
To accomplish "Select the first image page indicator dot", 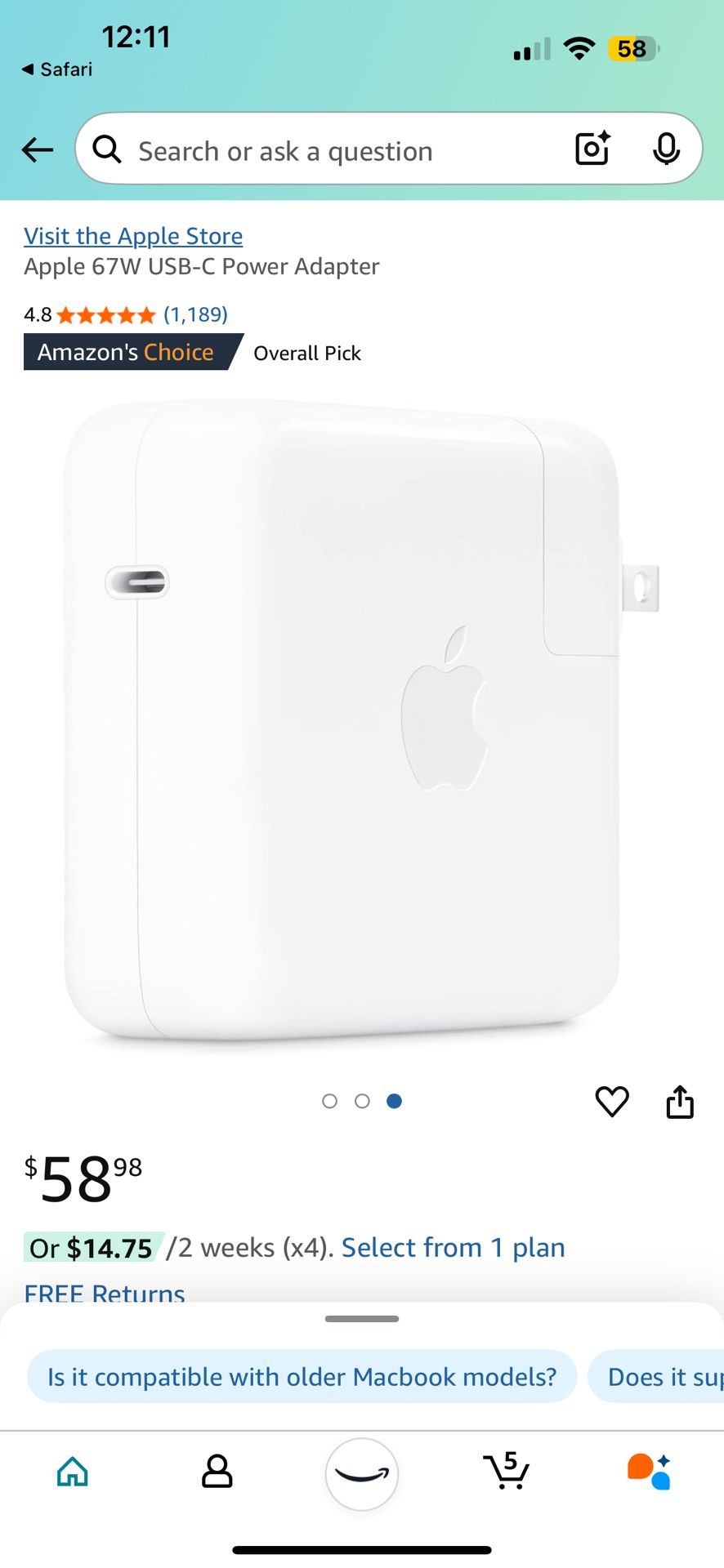I will click(x=329, y=1101).
